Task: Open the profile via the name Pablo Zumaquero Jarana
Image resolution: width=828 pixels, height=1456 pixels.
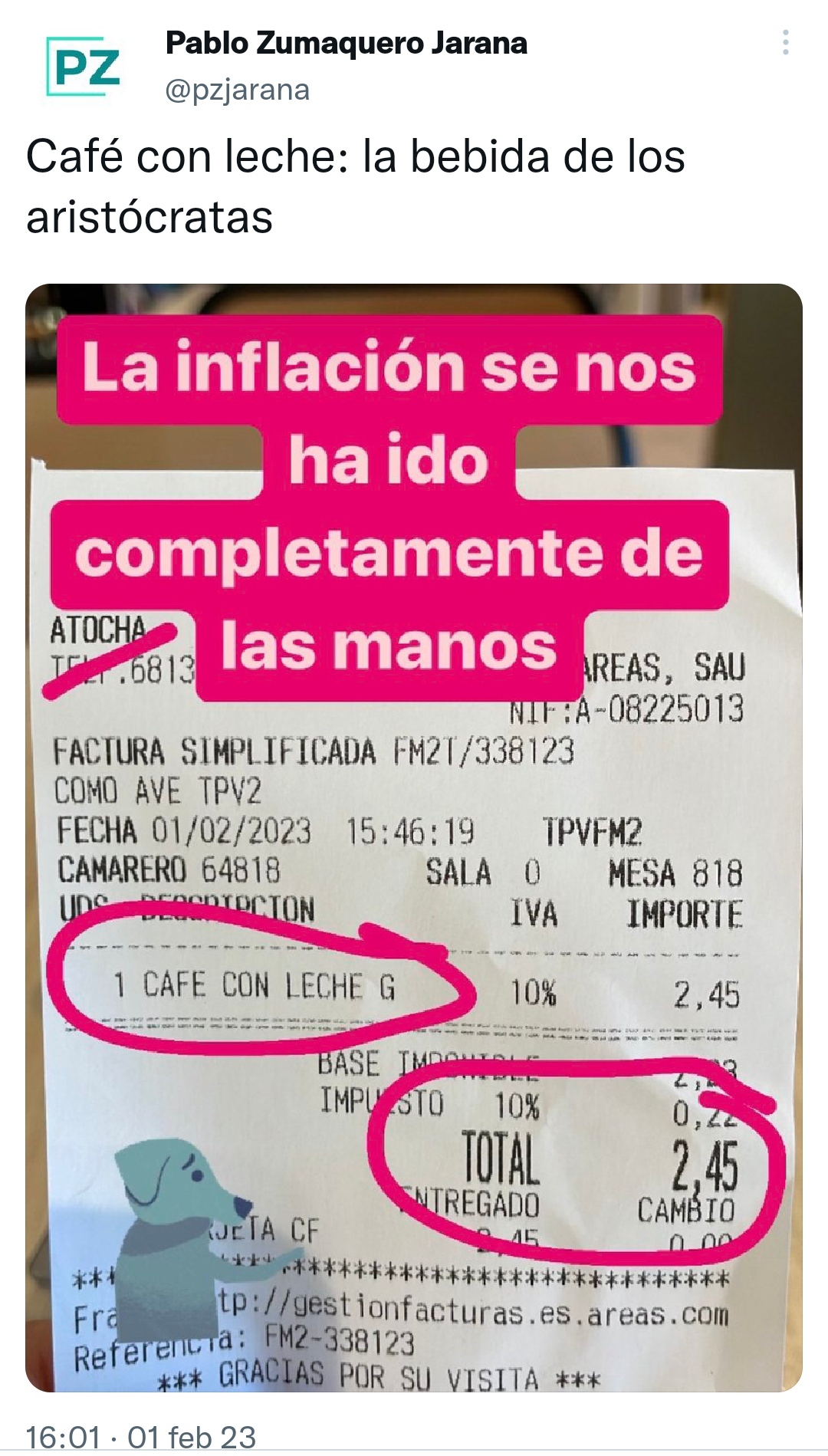Action: pyautogui.click(x=347, y=44)
